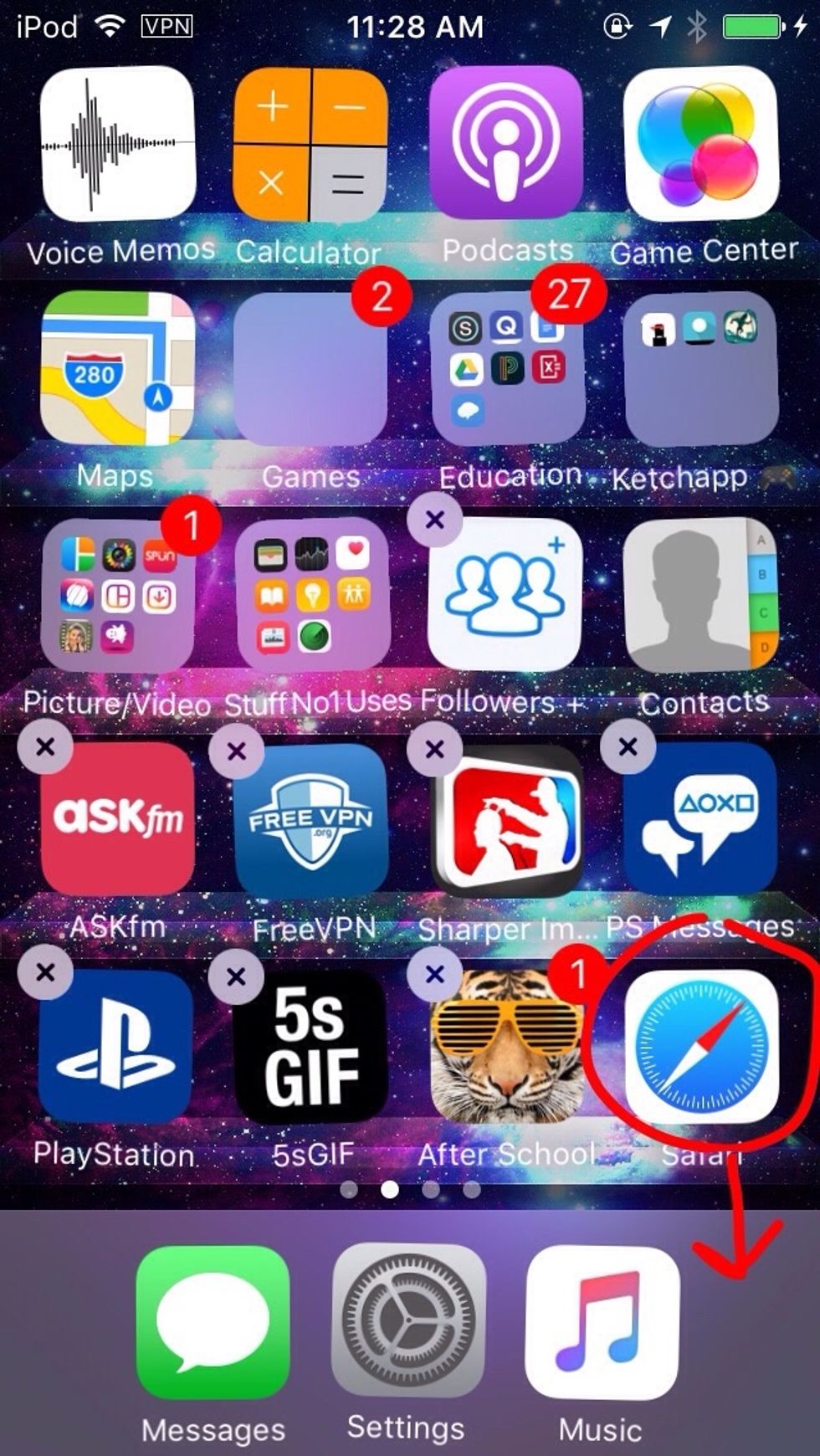
Task: Open the Voice Memos app
Action: click(118, 144)
